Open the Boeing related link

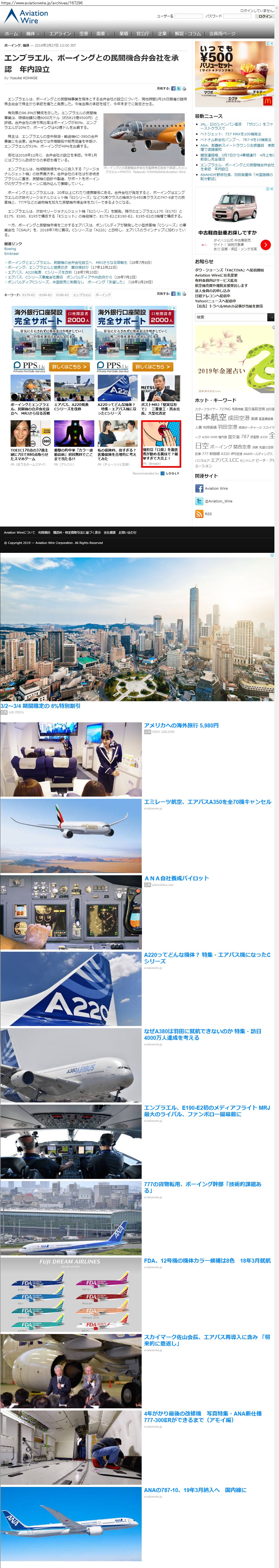[10, 249]
